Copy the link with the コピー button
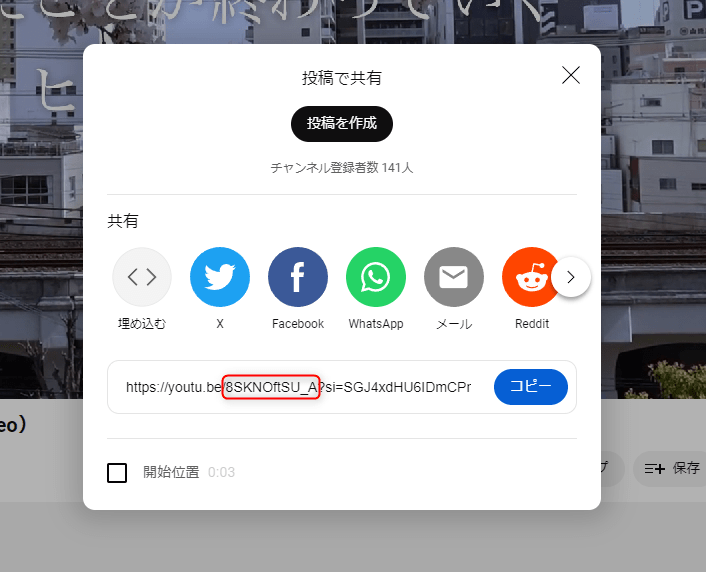The height and width of the screenshot is (572, 706). (x=531, y=387)
